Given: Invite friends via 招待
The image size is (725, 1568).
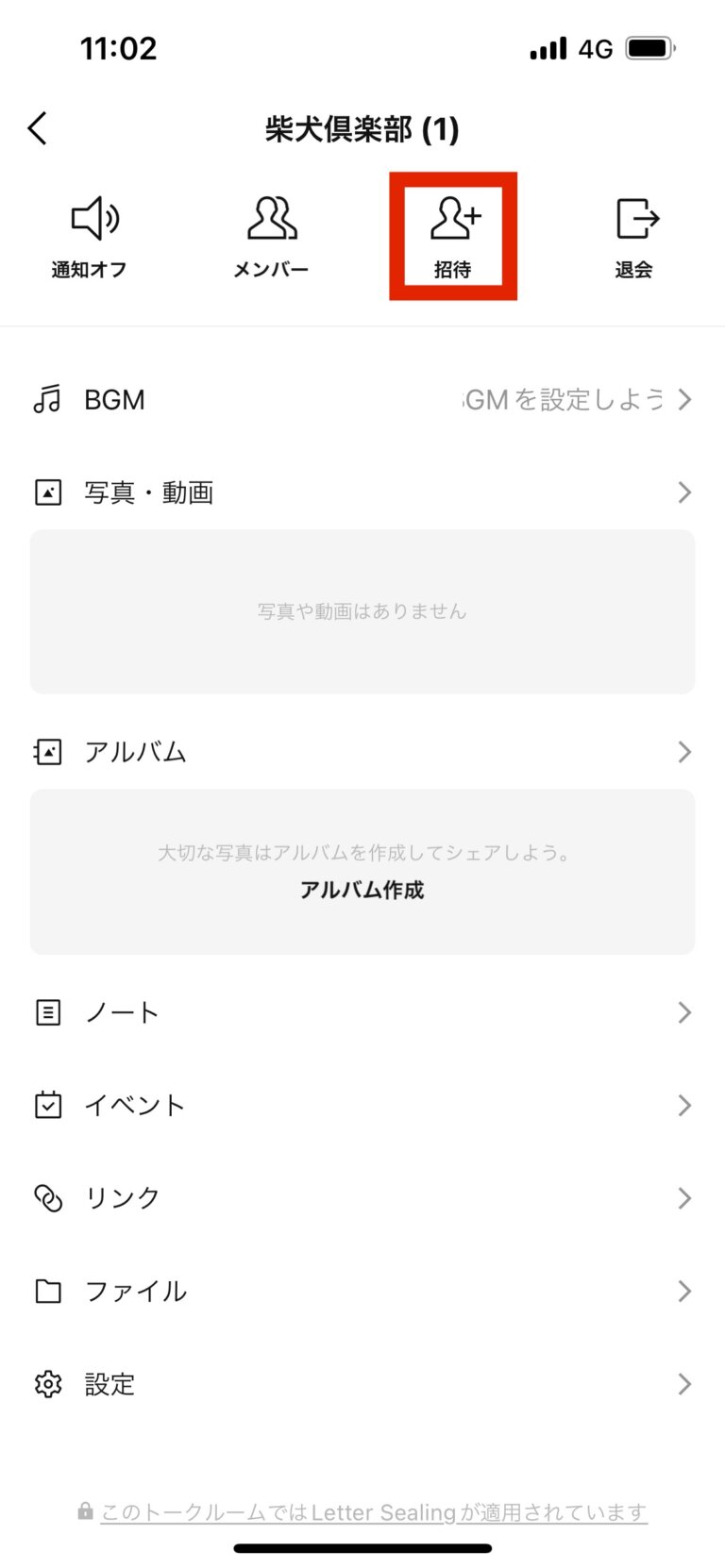Looking at the screenshot, I should pos(453,237).
